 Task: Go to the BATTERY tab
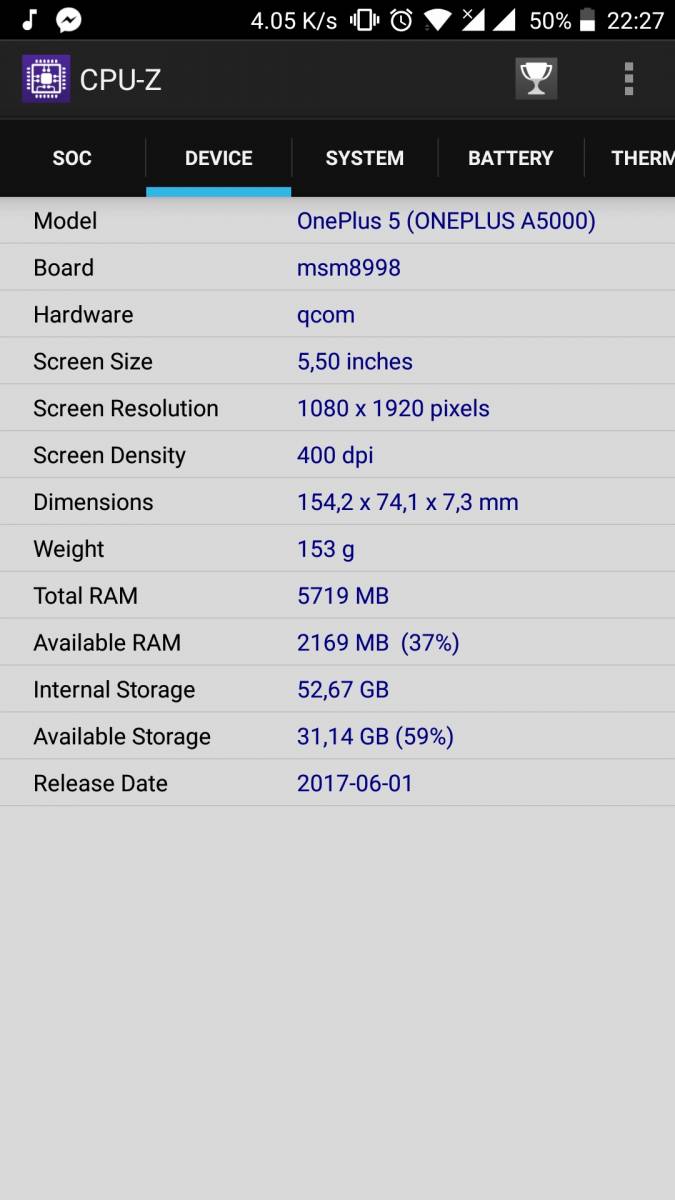click(511, 158)
